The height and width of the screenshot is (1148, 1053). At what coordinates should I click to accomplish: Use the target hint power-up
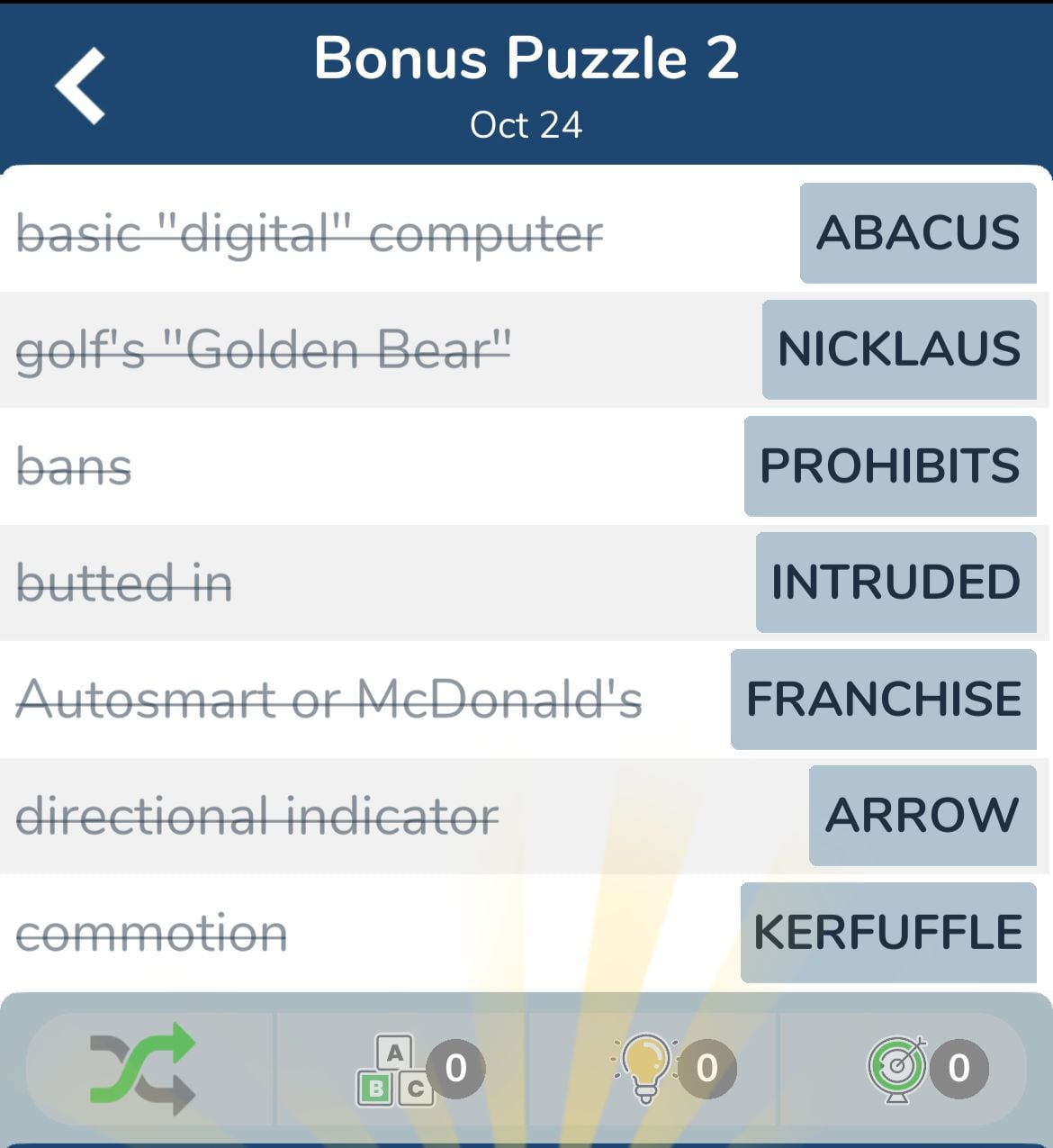[897, 1068]
